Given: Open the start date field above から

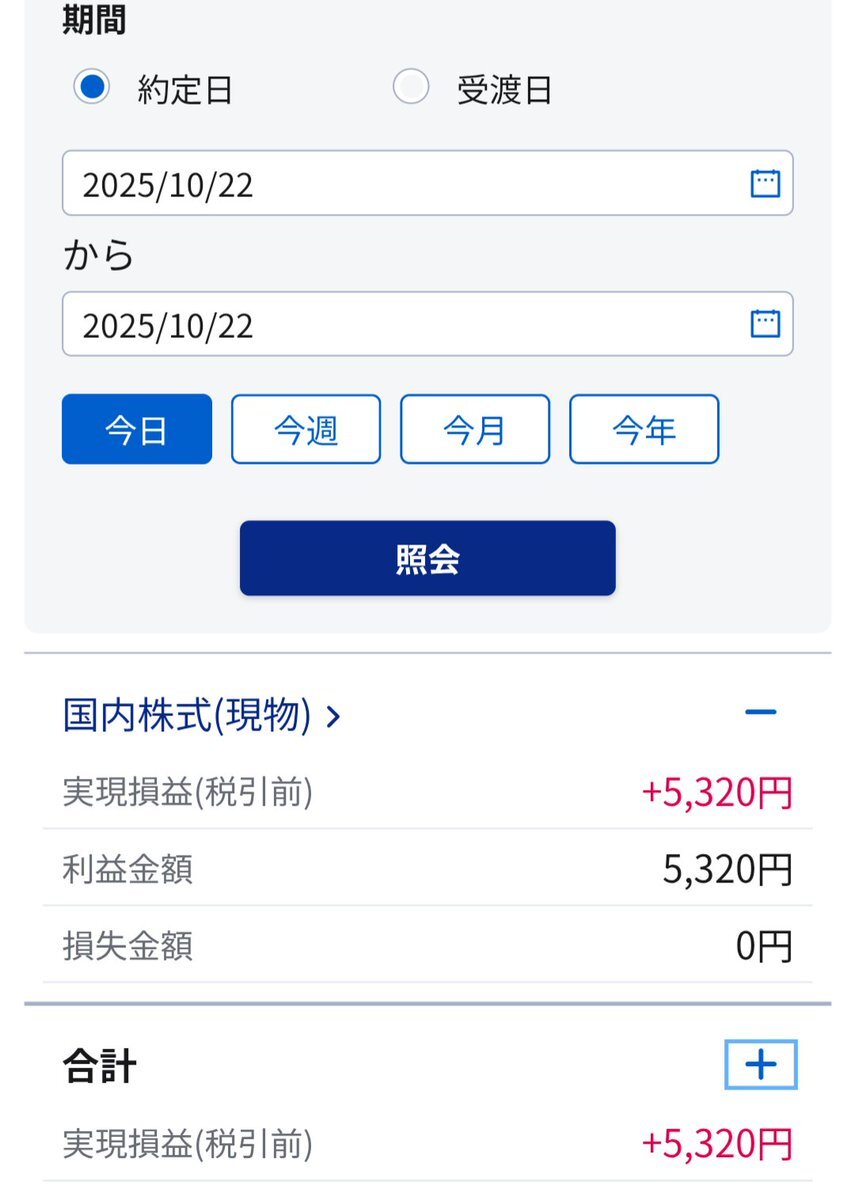Looking at the screenshot, I should point(427,184).
